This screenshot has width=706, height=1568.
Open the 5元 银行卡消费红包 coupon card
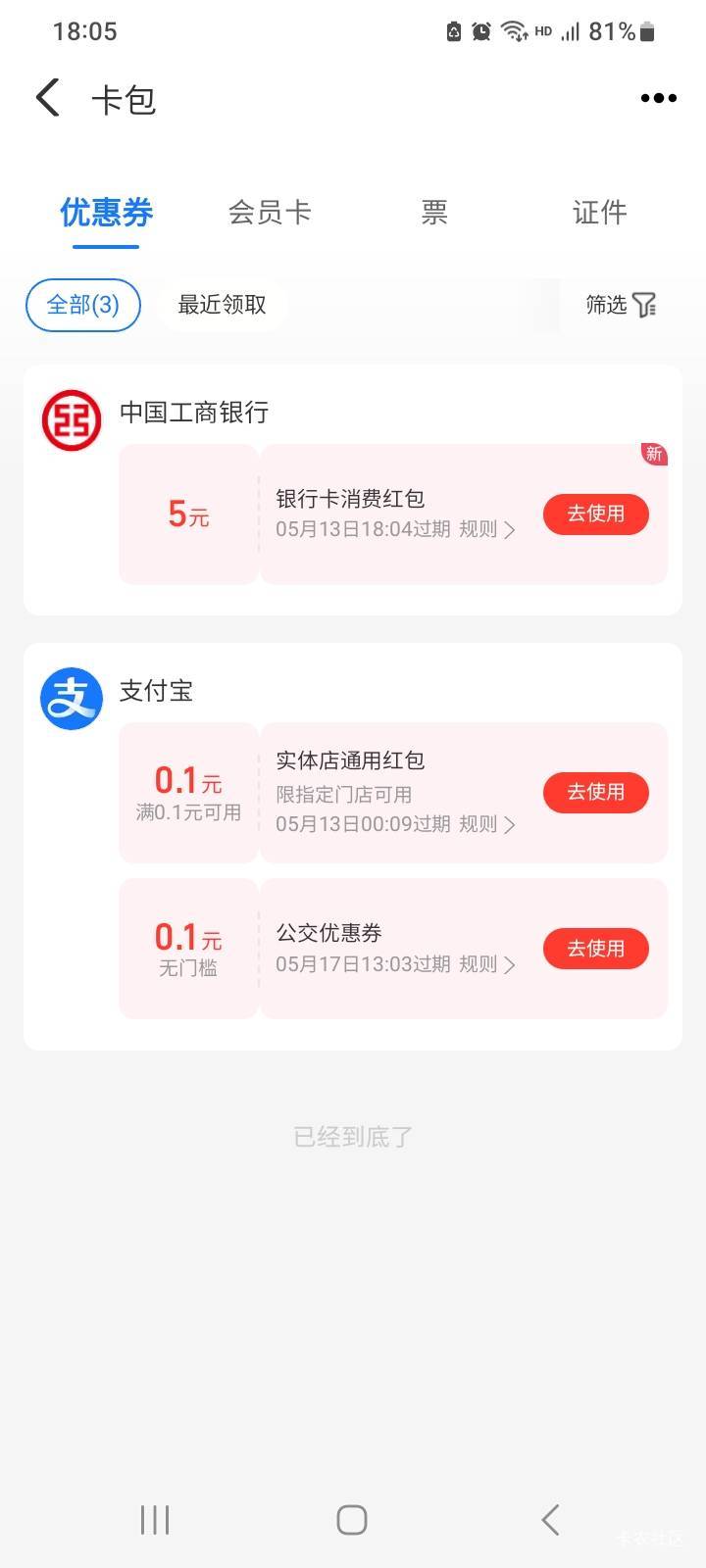393,514
